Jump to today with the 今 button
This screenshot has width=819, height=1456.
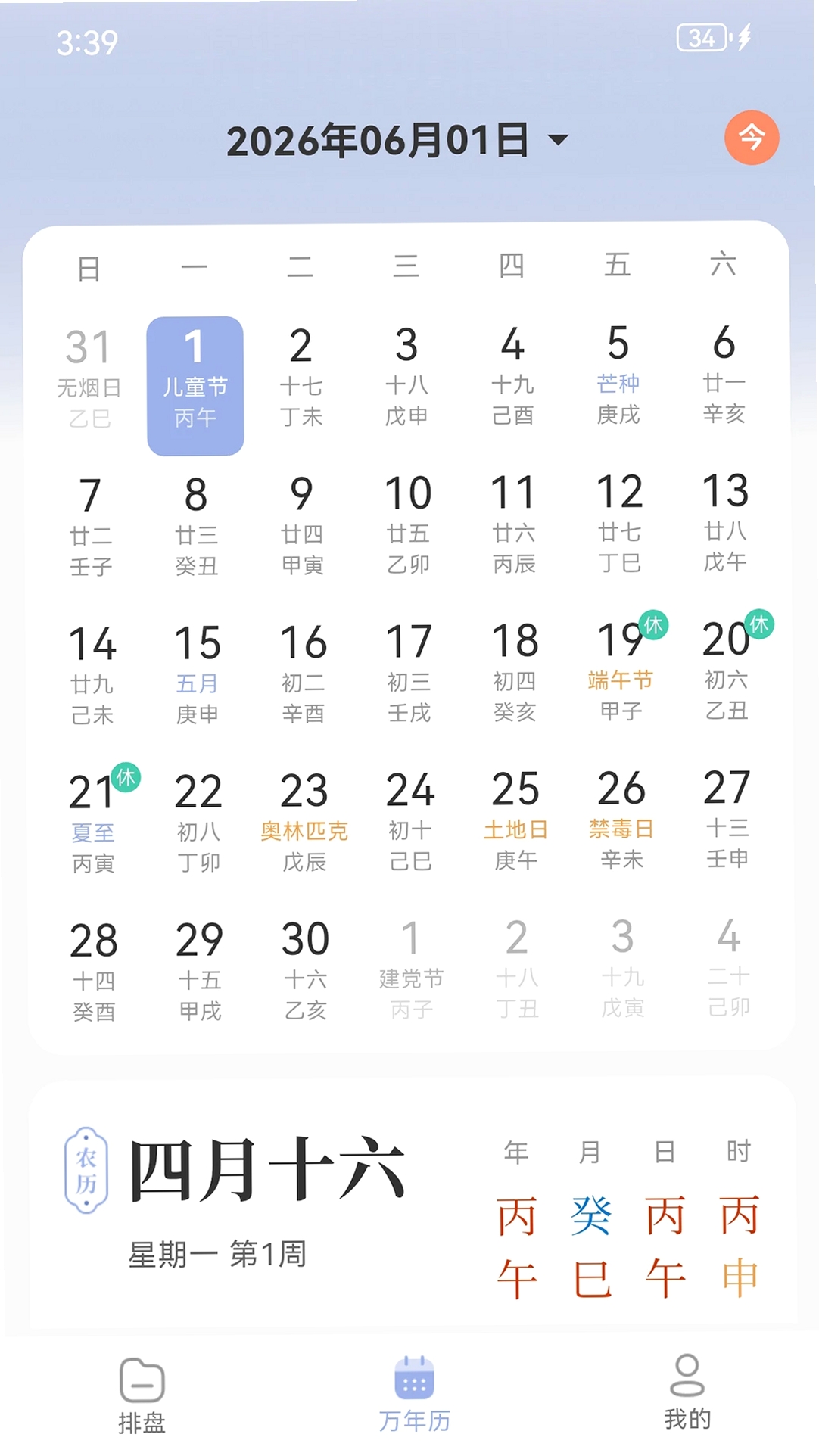click(752, 138)
